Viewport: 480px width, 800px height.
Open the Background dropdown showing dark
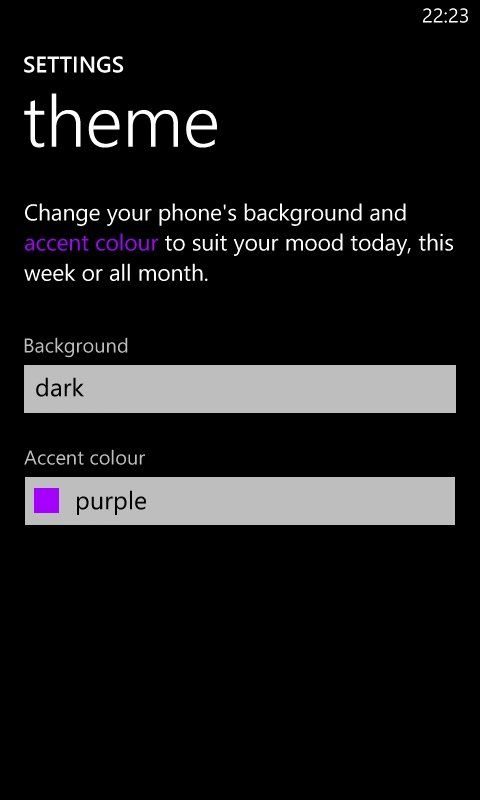coord(240,389)
